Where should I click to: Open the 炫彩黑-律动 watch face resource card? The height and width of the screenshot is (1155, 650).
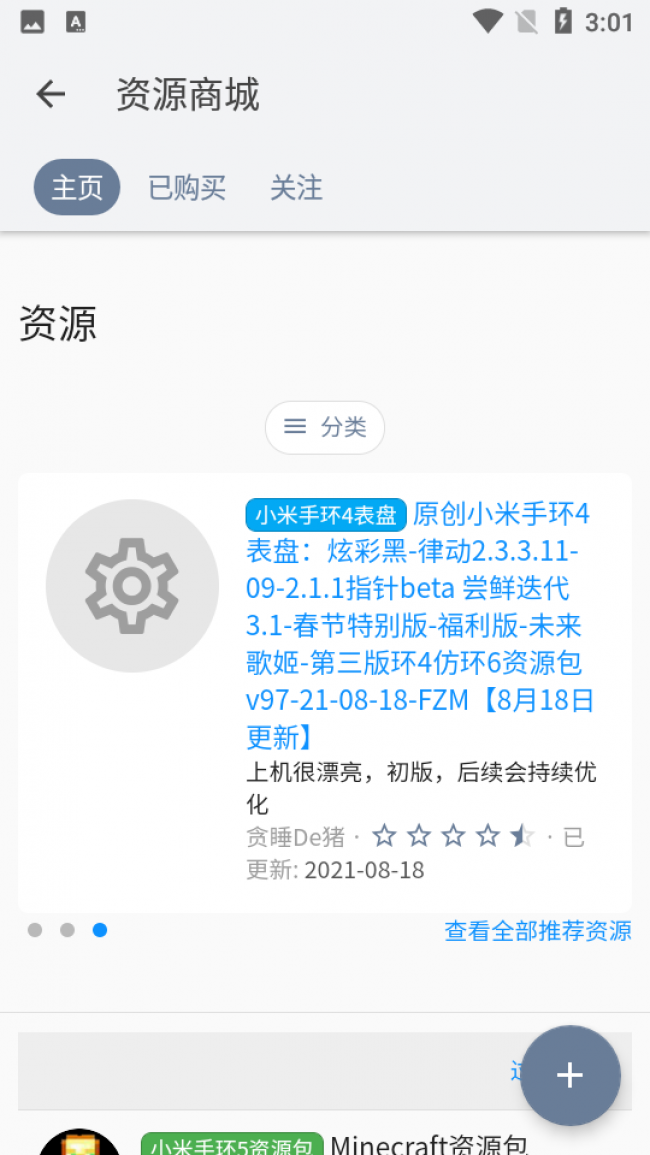point(418,625)
